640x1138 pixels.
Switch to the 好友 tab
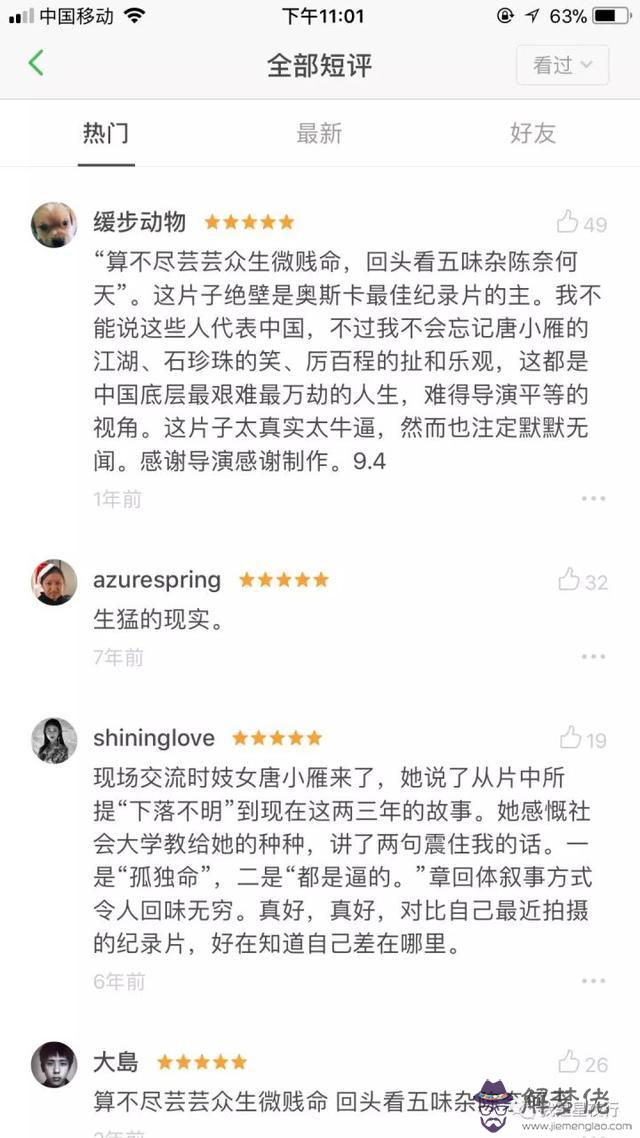pyautogui.click(x=532, y=133)
